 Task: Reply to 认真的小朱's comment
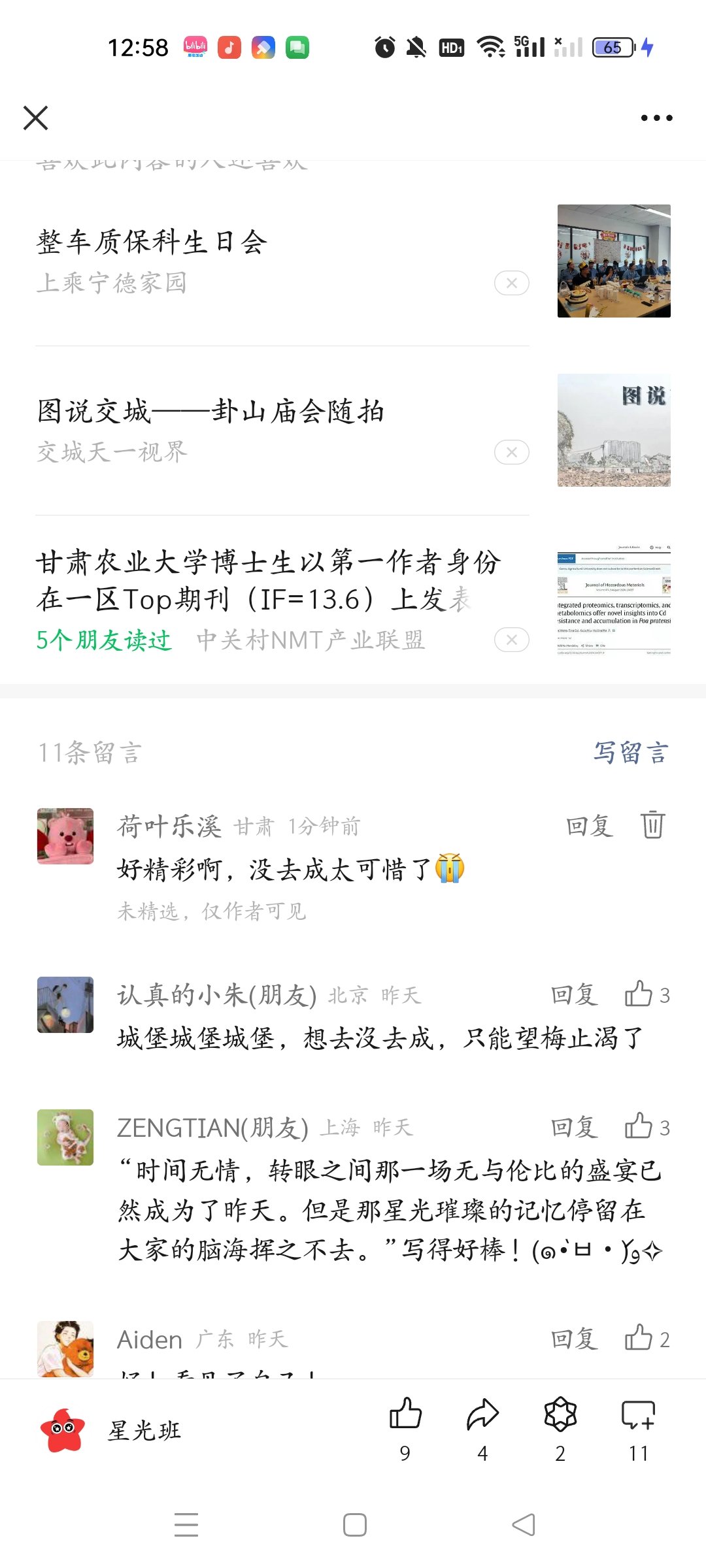pyautogui.click(x=574, y=995)
